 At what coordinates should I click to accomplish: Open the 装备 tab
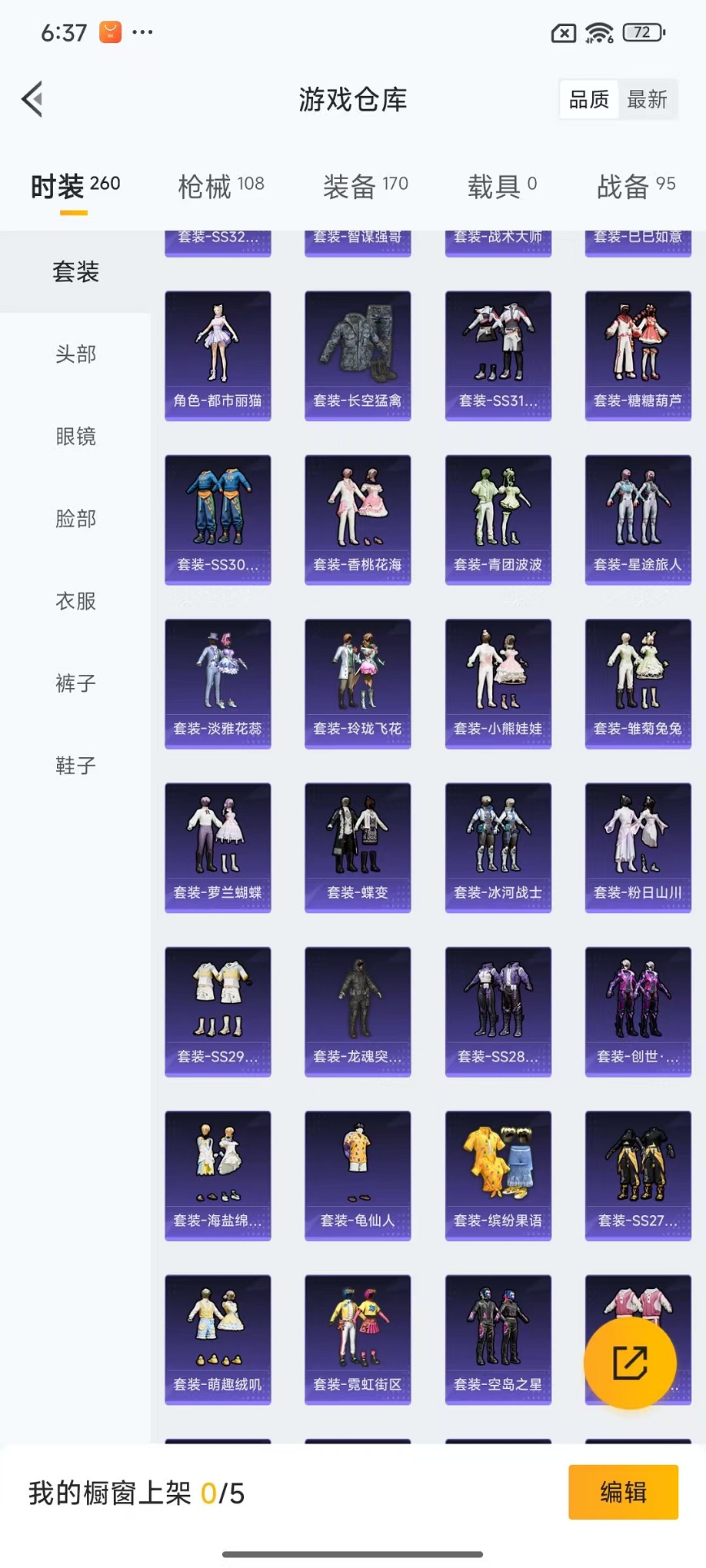(x=365, y=186)
